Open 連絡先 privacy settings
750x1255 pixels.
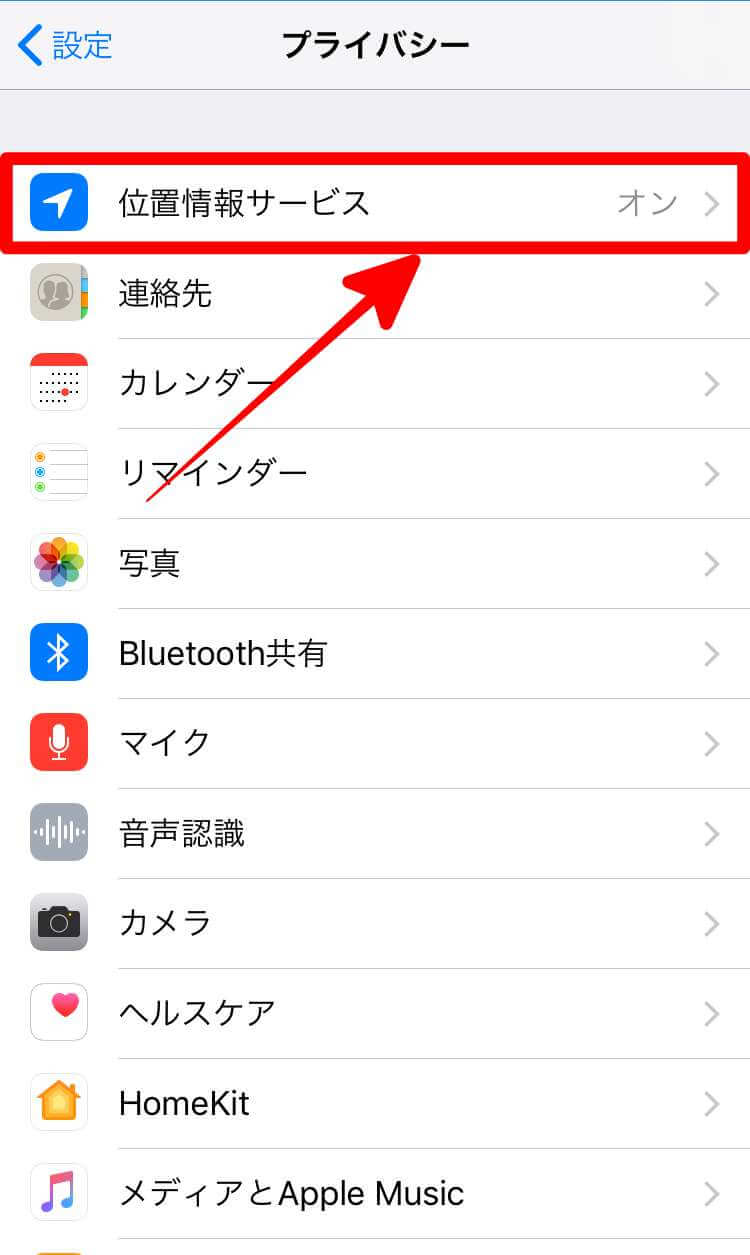(375, 294)
